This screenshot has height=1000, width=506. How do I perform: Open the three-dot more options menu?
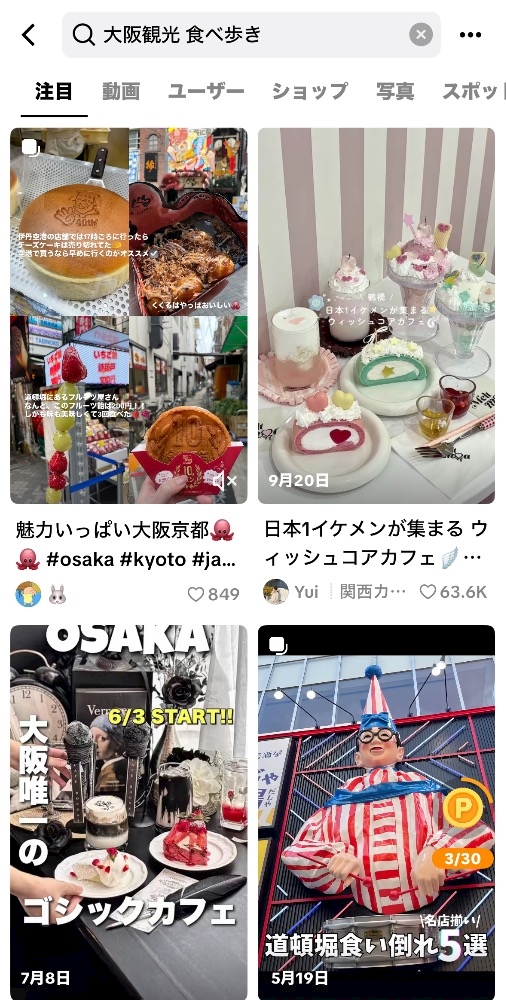pos(470,35)
